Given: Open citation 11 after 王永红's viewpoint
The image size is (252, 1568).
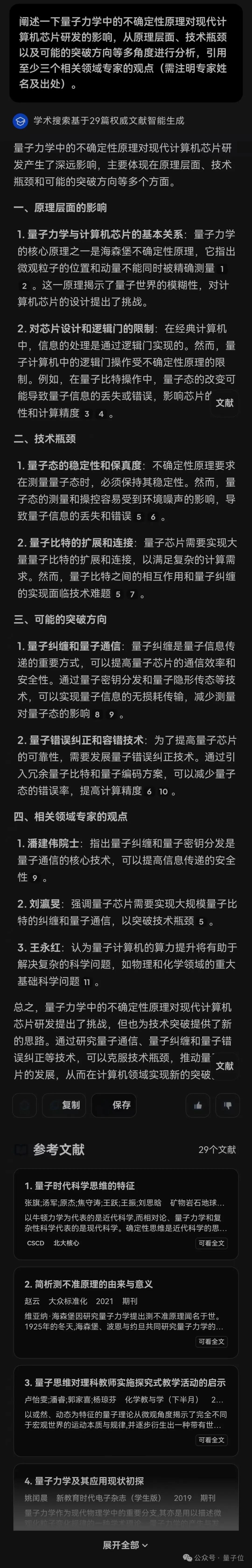Looking at the screenshot, I should coord(87,982).
